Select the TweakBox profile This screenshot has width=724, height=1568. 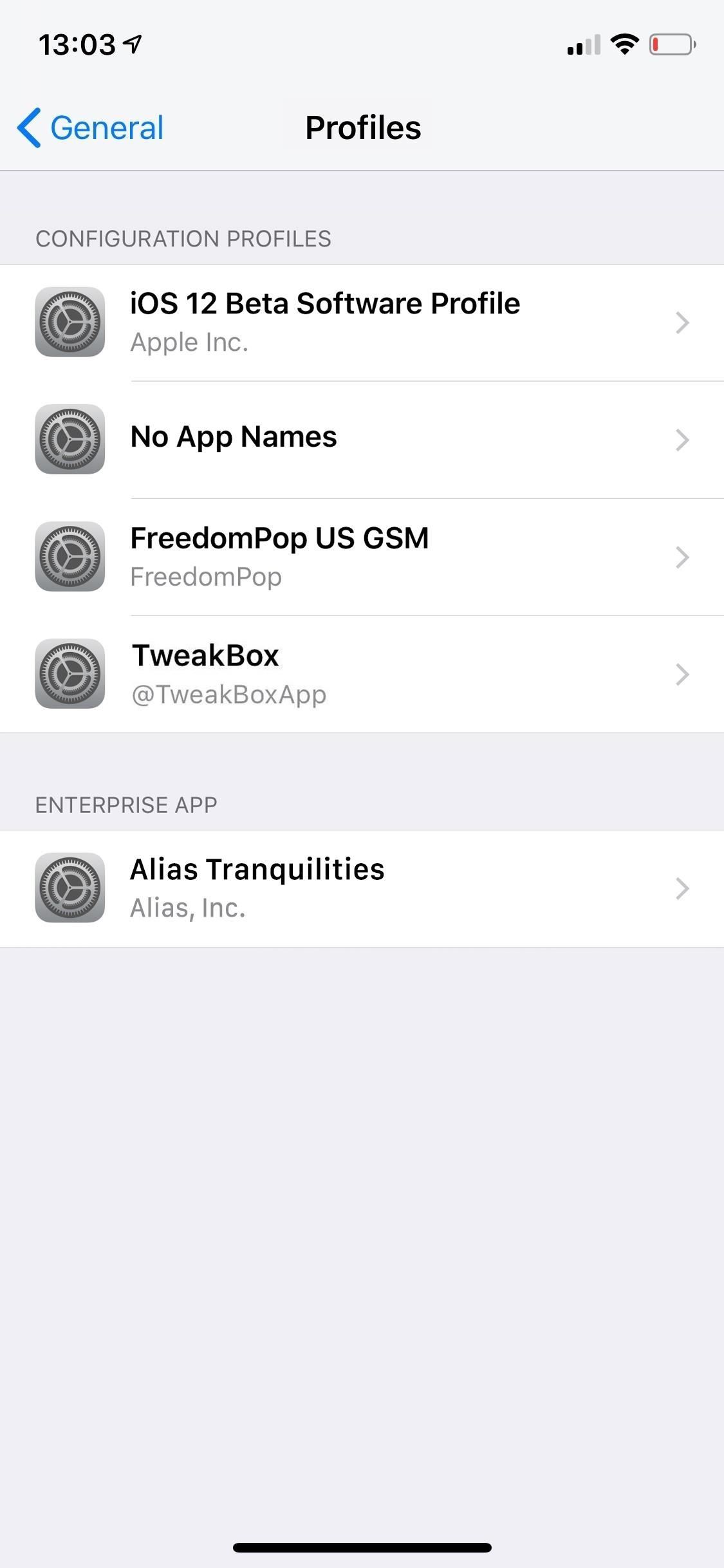362,673
